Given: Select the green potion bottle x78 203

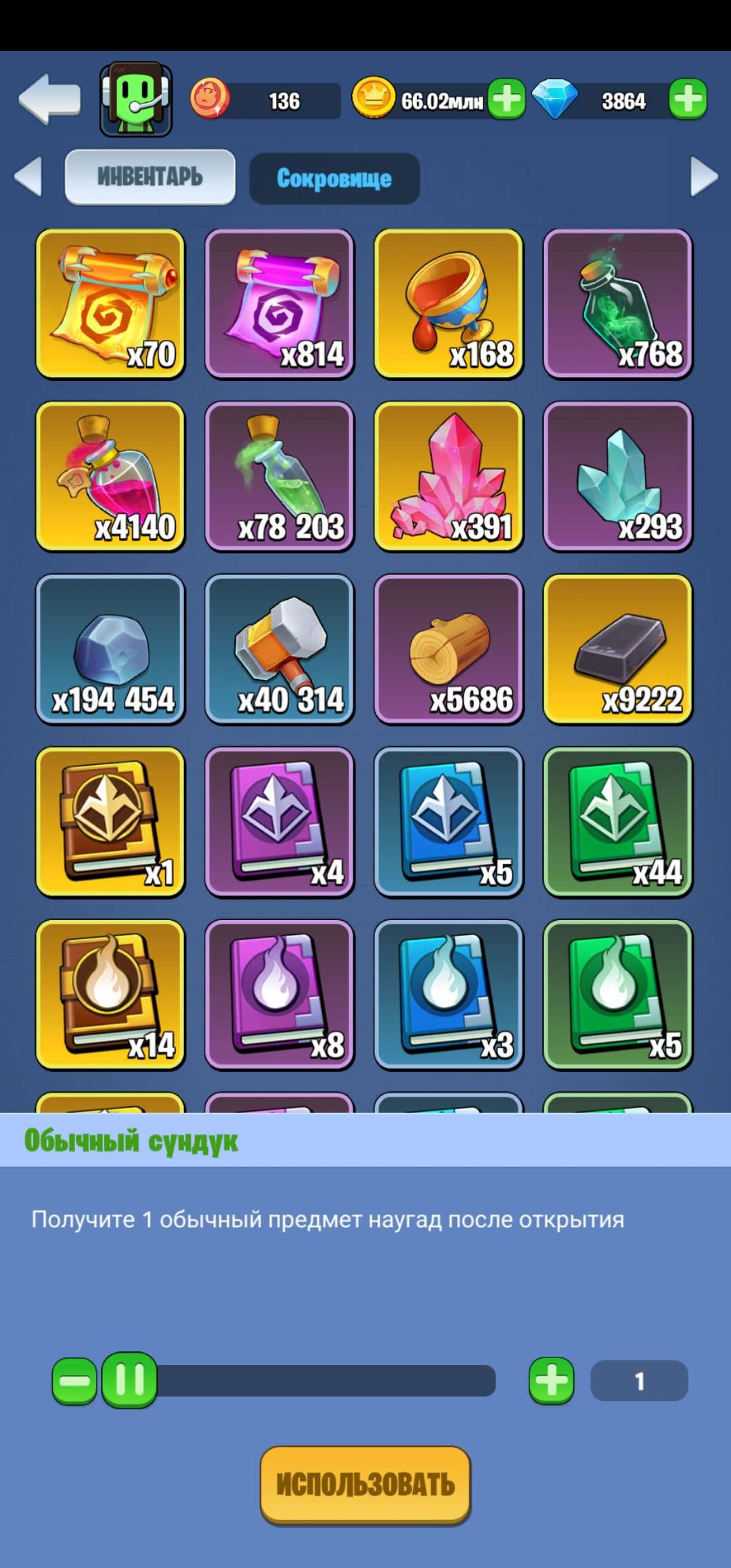Looking at the screenshot, I should (x=280, y=477).
